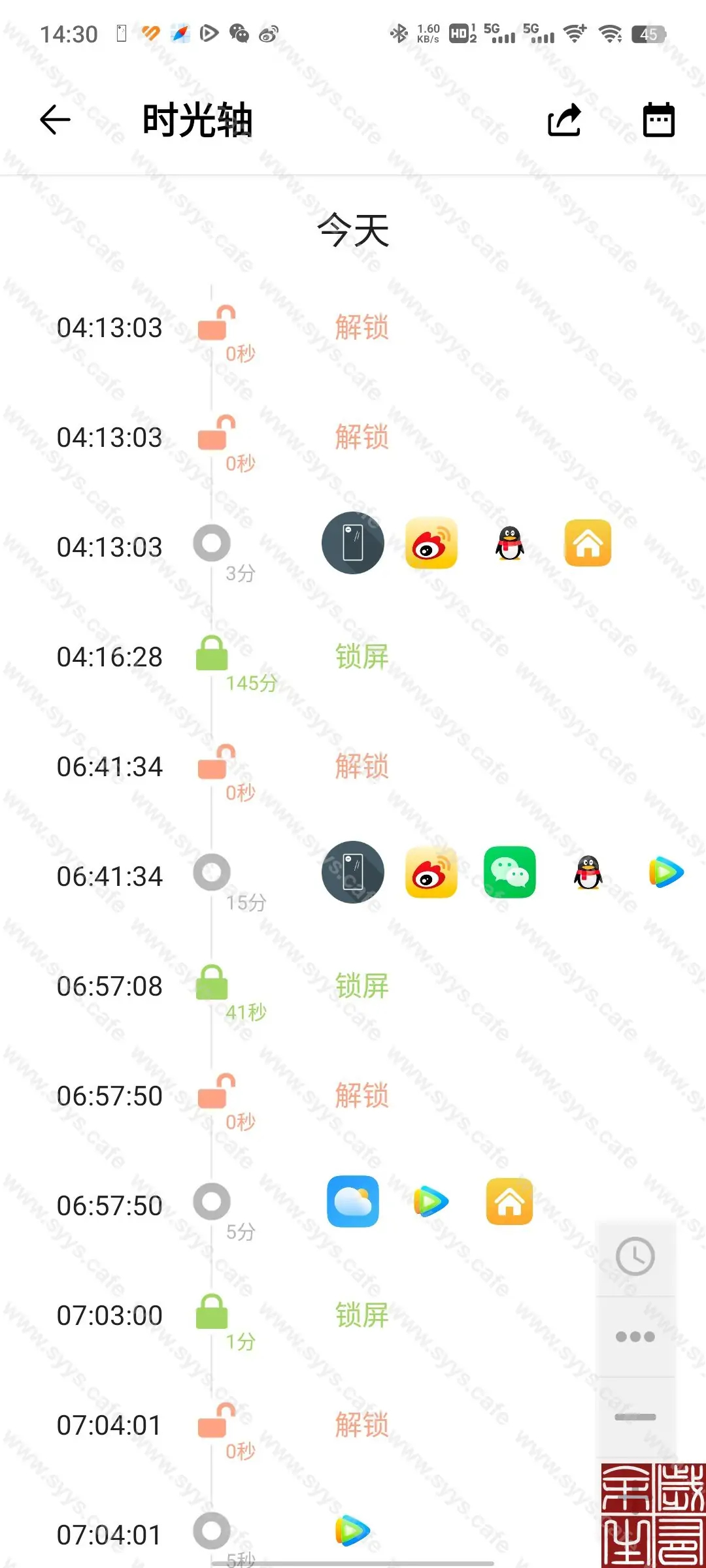This screenshot has width=706, height=1568.
Task: Click the clock icon in the floating side panel
Action: [635, 1256]
